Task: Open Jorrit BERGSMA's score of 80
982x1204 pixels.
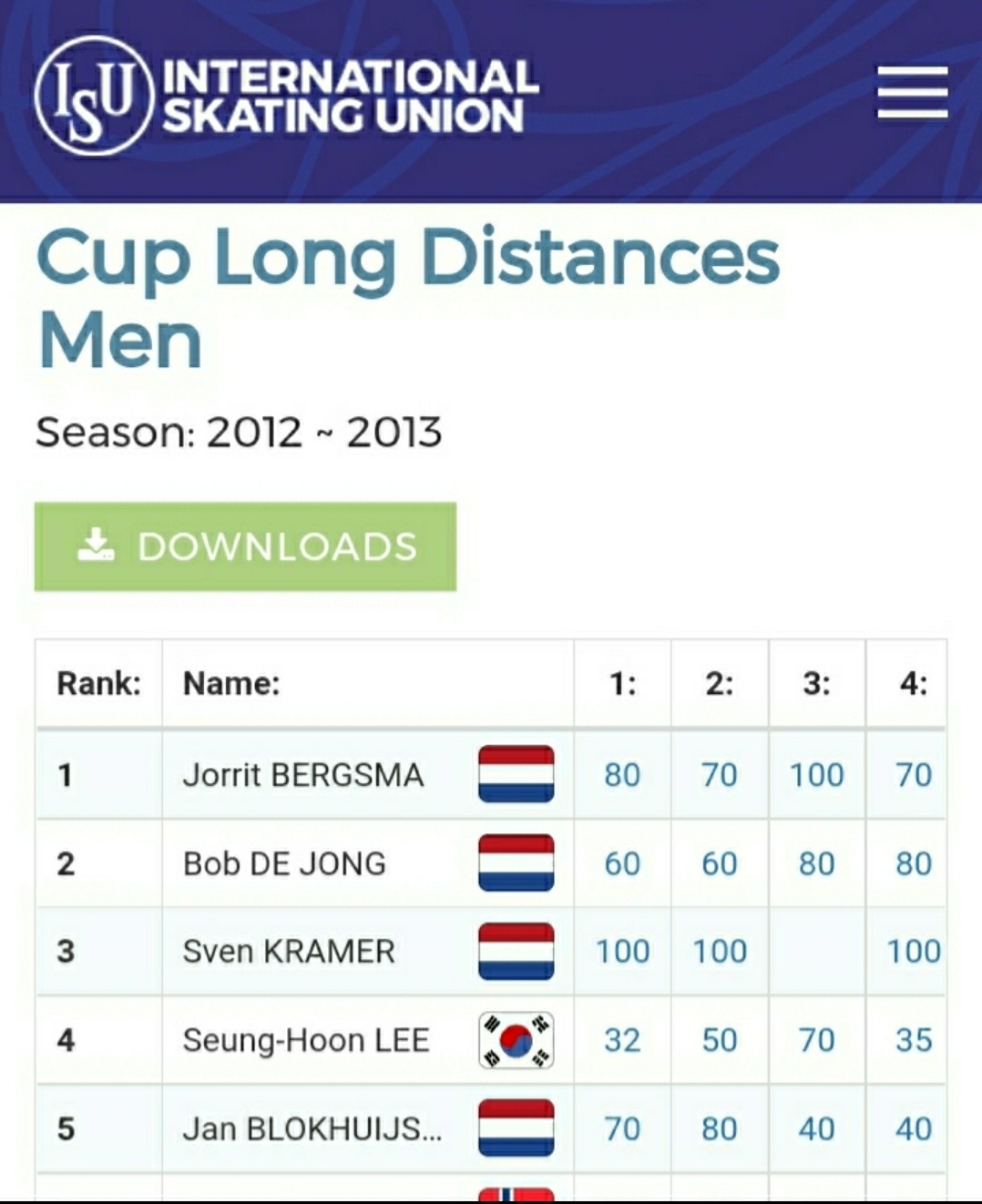Action: tap(622, 775)
